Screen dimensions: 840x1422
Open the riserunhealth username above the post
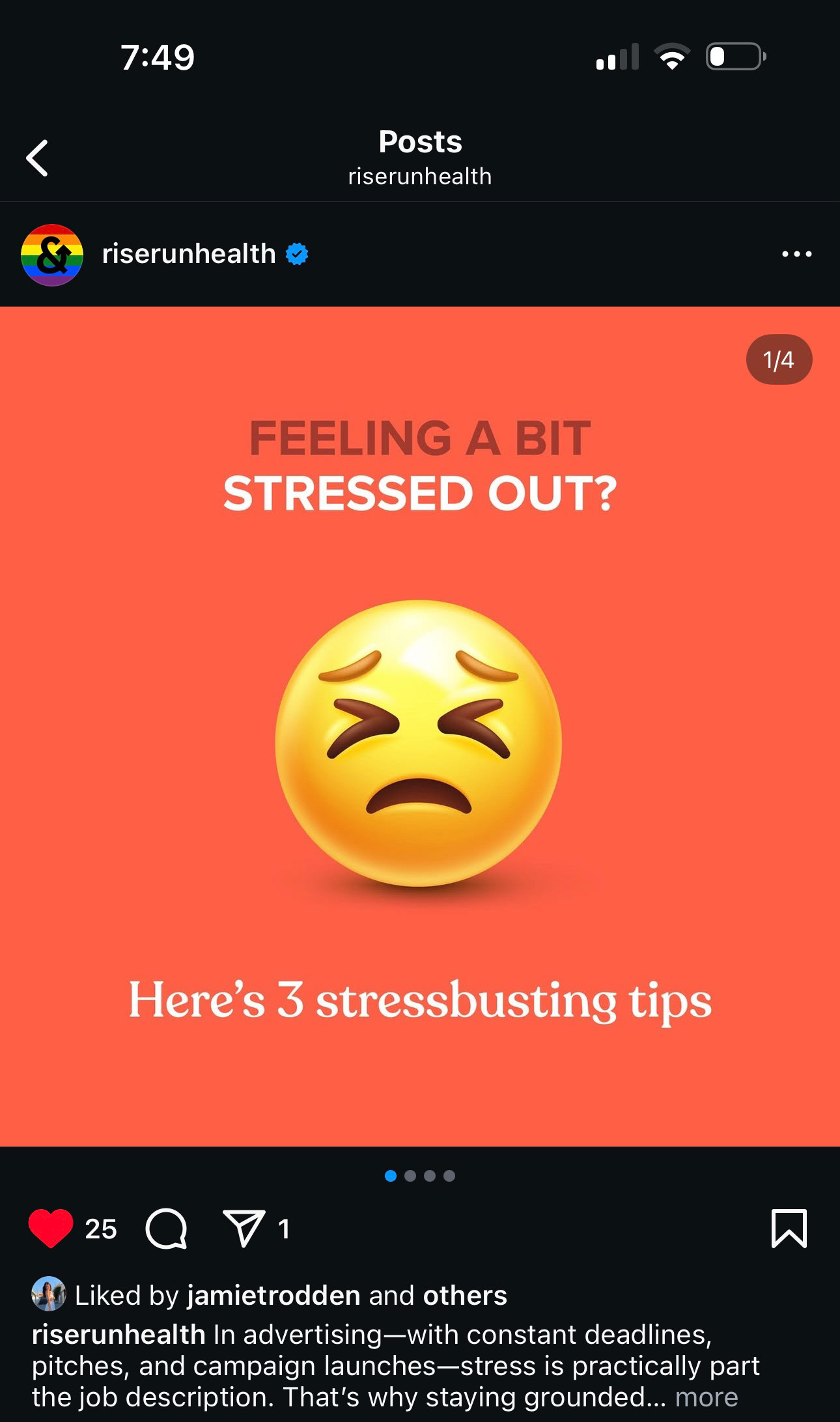[189, 254]
